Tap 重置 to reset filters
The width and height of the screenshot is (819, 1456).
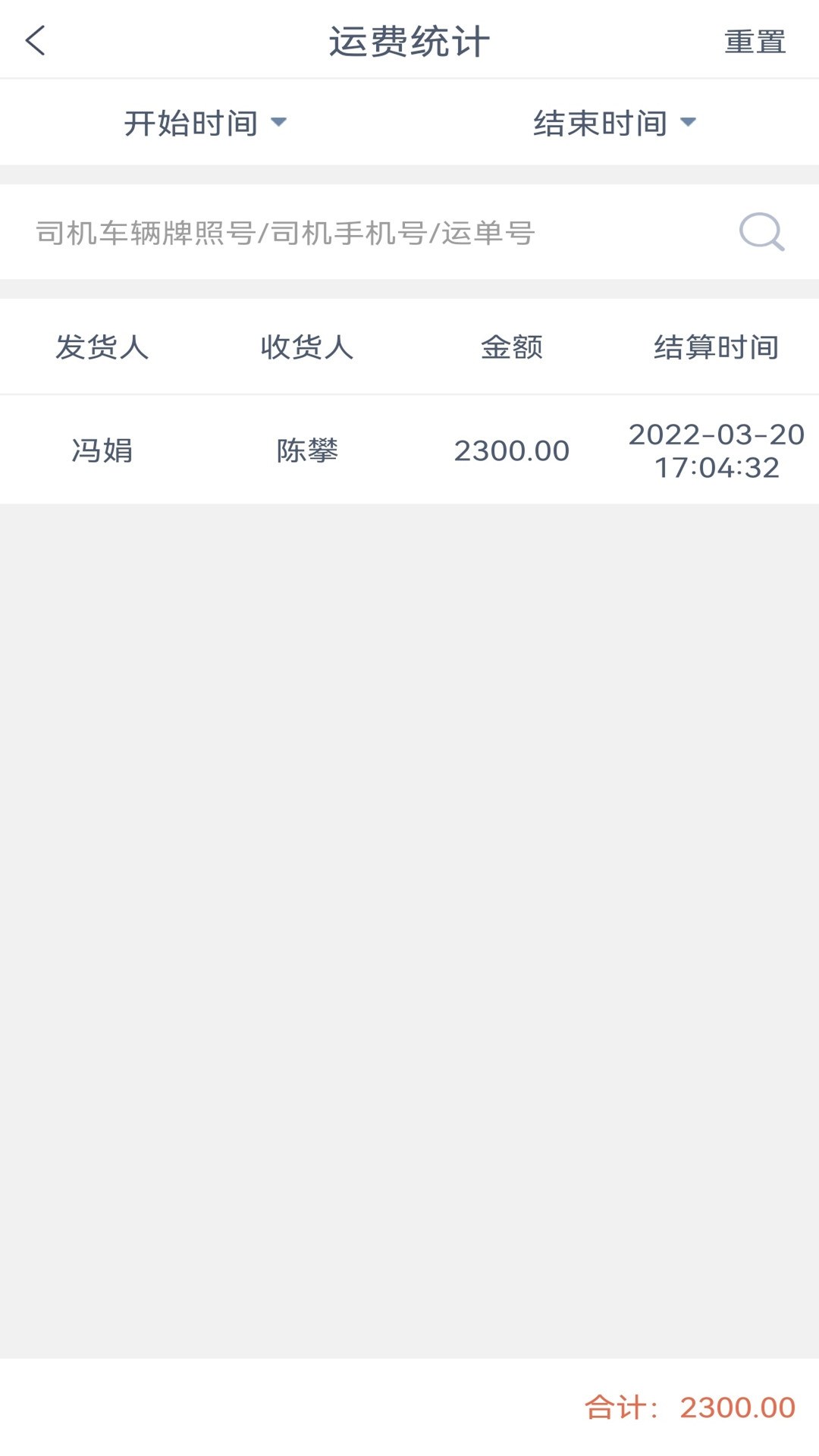click(755, 42)
